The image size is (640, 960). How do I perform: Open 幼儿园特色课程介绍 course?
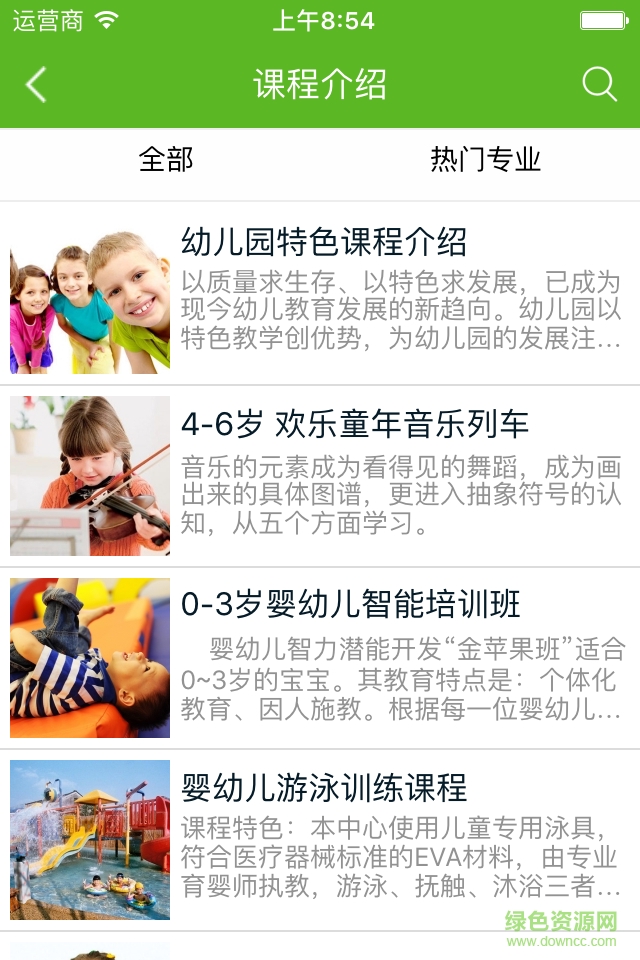[324, 242]
